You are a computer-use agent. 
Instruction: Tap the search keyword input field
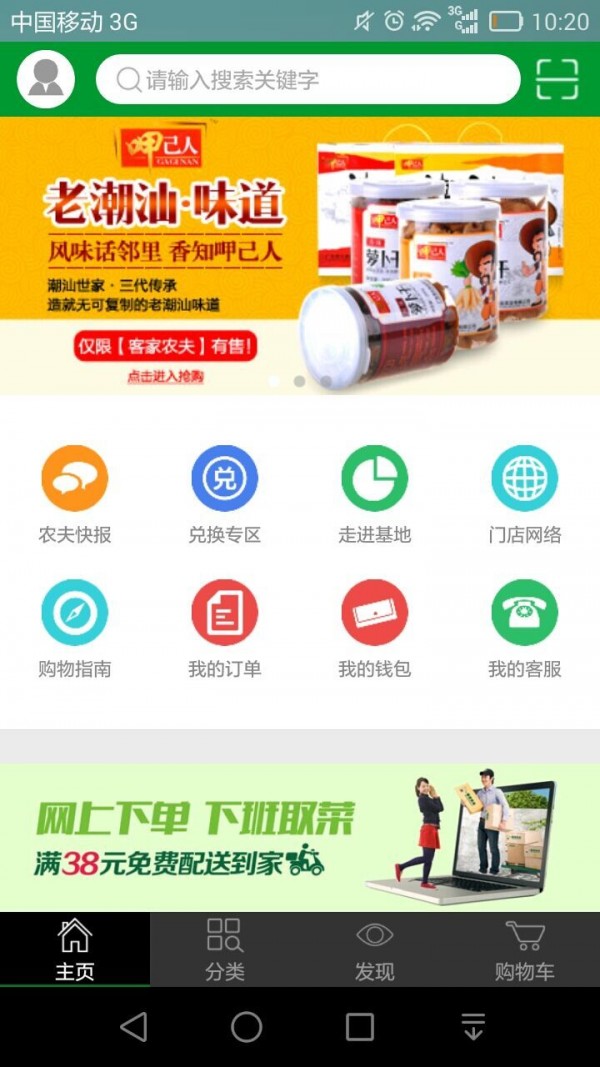[x=308, y=80]
